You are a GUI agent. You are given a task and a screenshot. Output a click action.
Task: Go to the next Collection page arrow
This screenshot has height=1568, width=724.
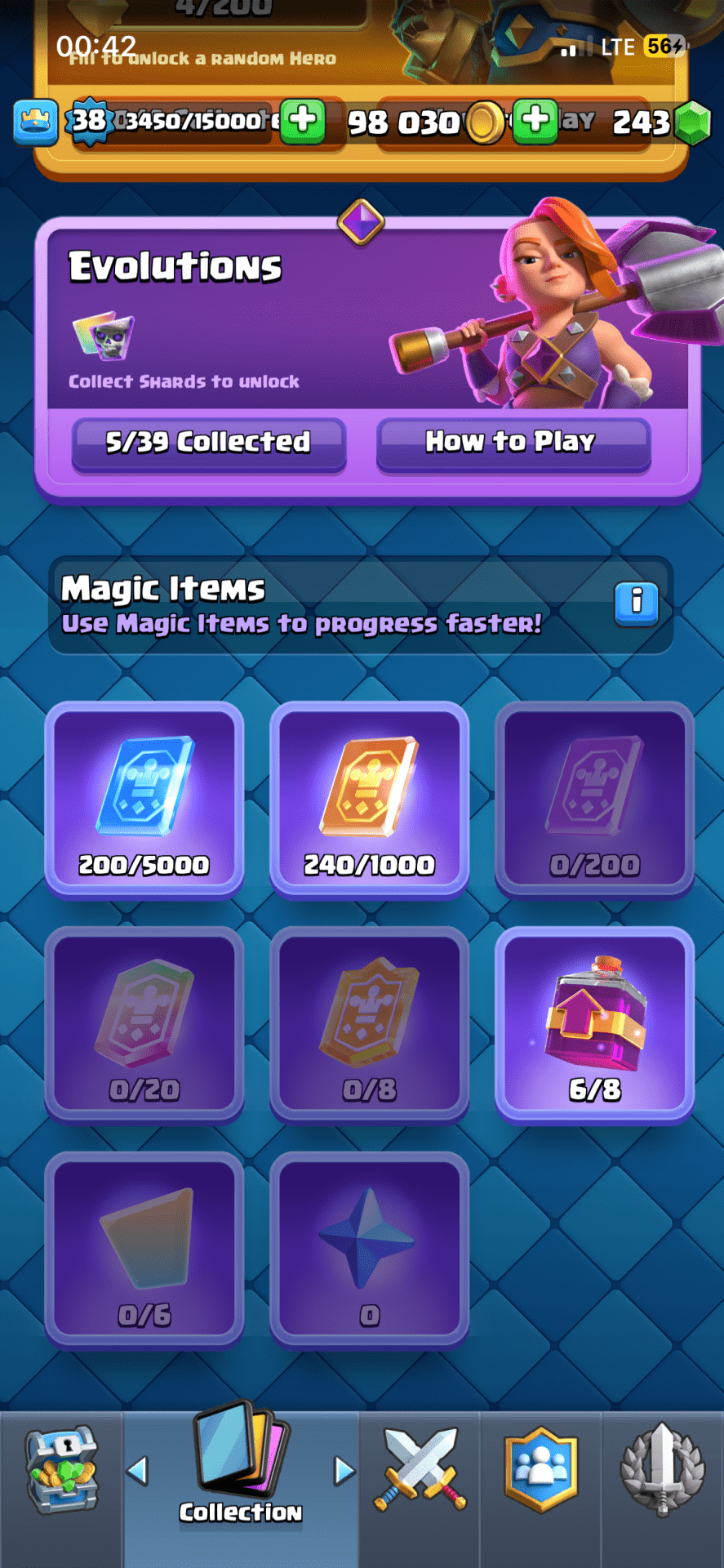pyautogui.click(x=344, y=1471)
